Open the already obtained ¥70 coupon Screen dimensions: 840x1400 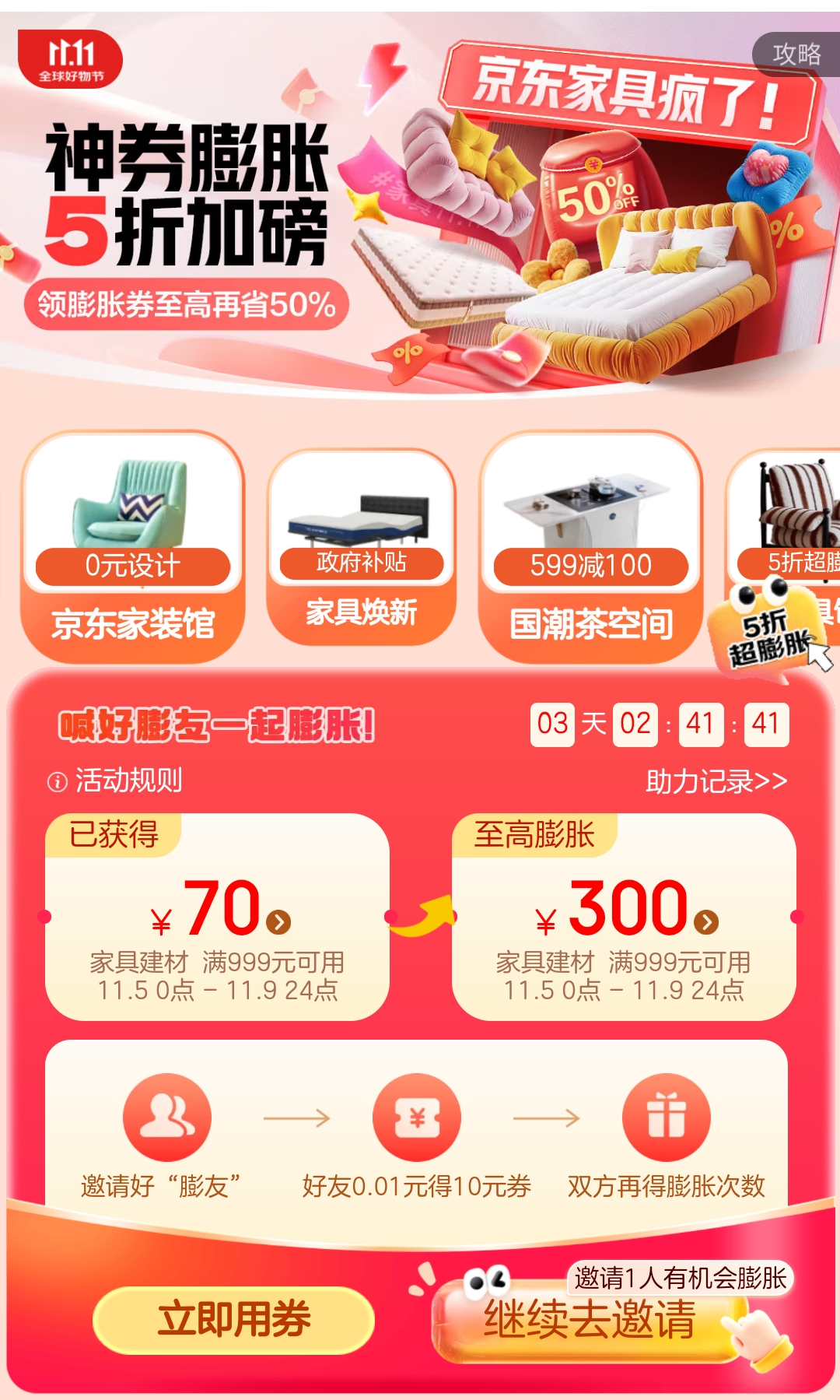pyautogui.click(x=217, y=917)
